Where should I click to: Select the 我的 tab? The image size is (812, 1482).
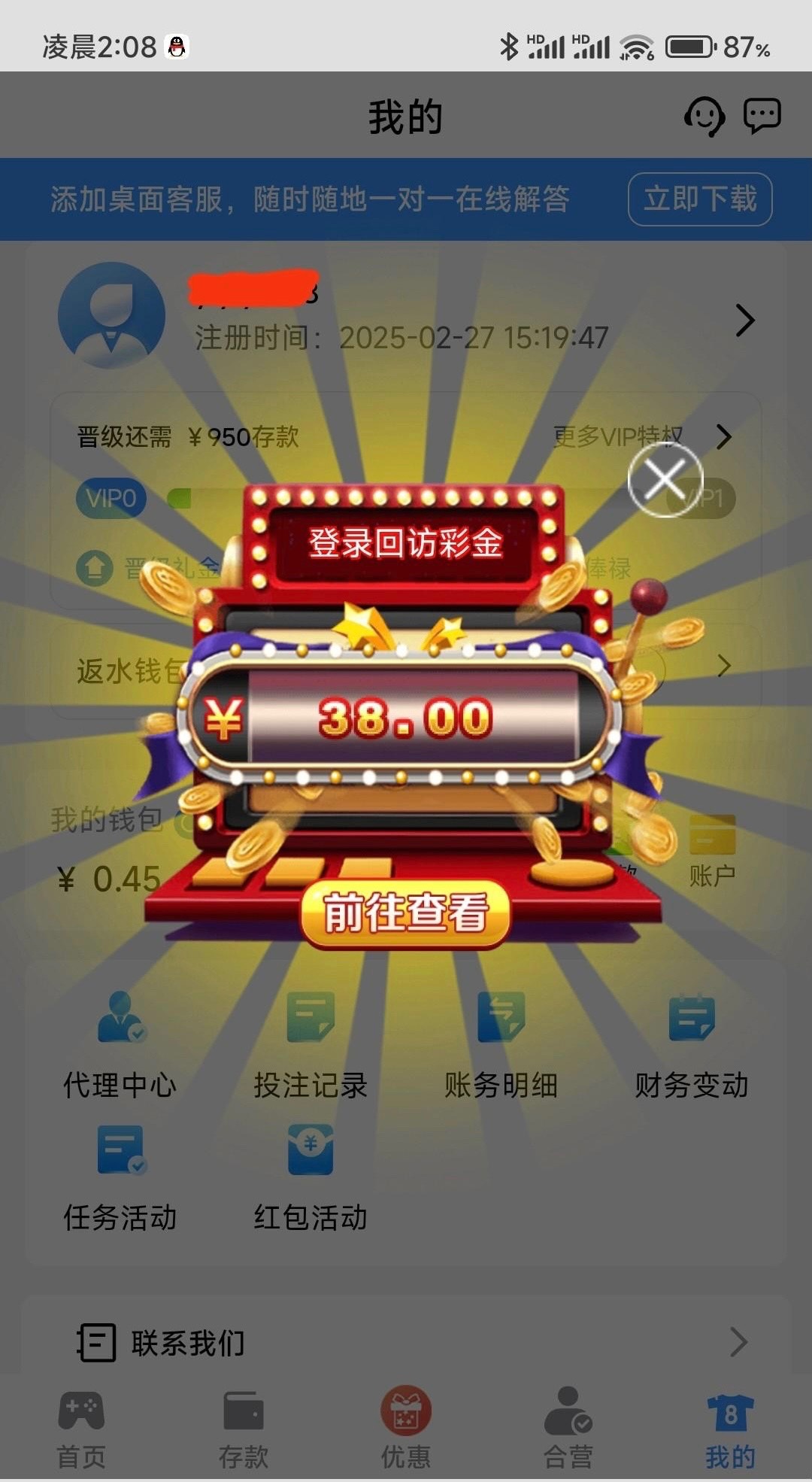tap(730, 1429)
